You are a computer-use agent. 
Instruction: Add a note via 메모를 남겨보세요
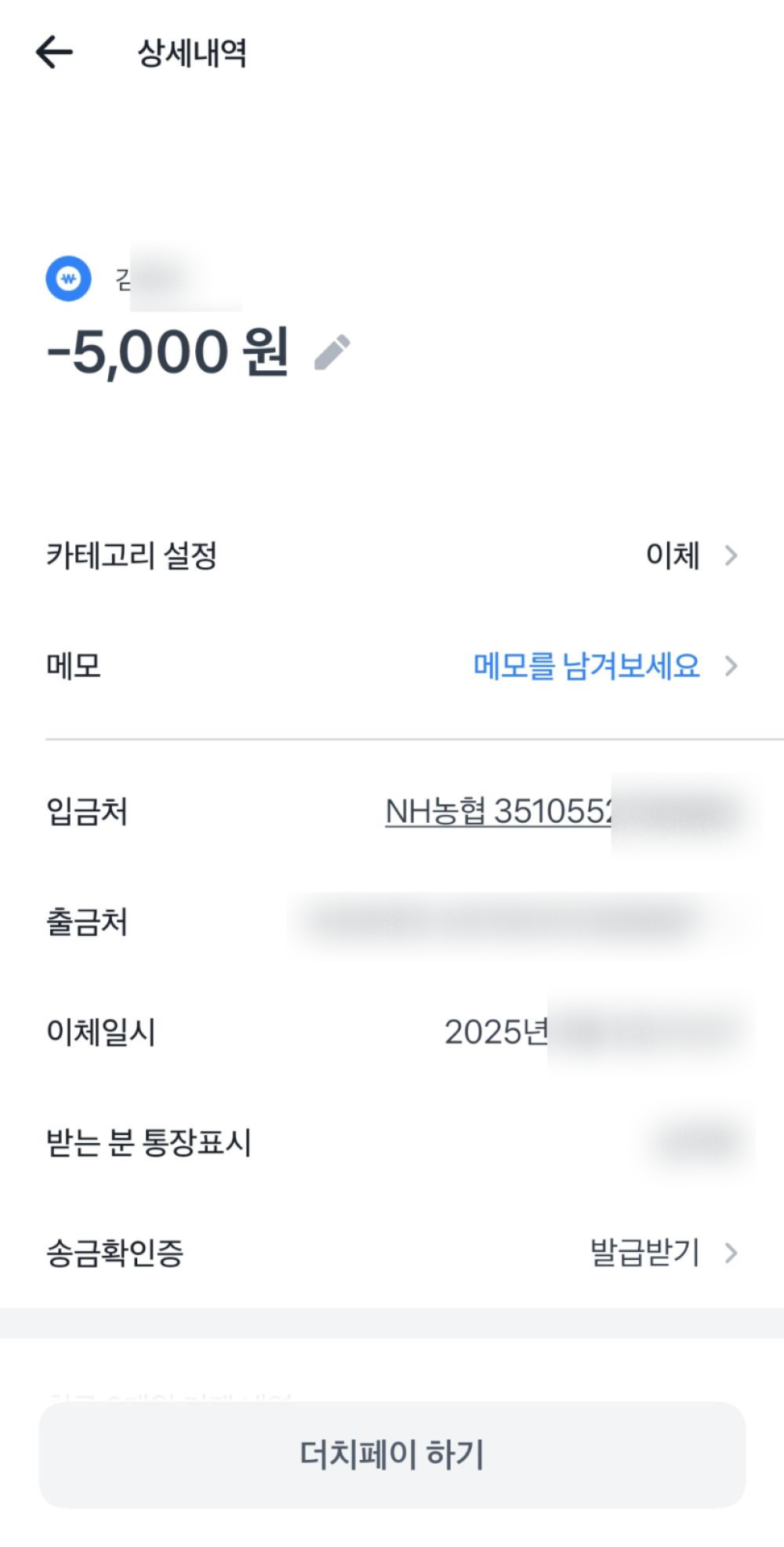[586, 666]
